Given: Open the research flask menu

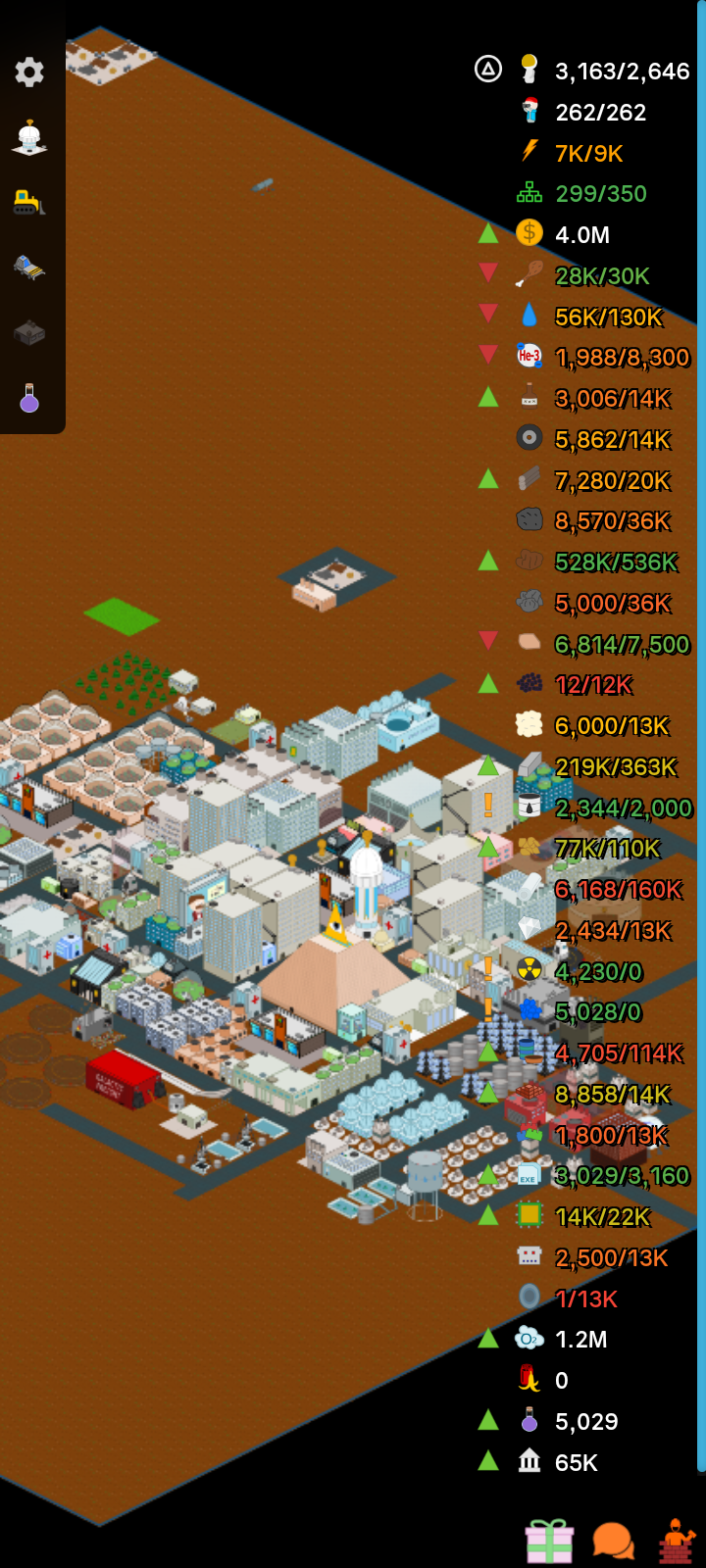Looking at the screenshot, I should [29, 398].
